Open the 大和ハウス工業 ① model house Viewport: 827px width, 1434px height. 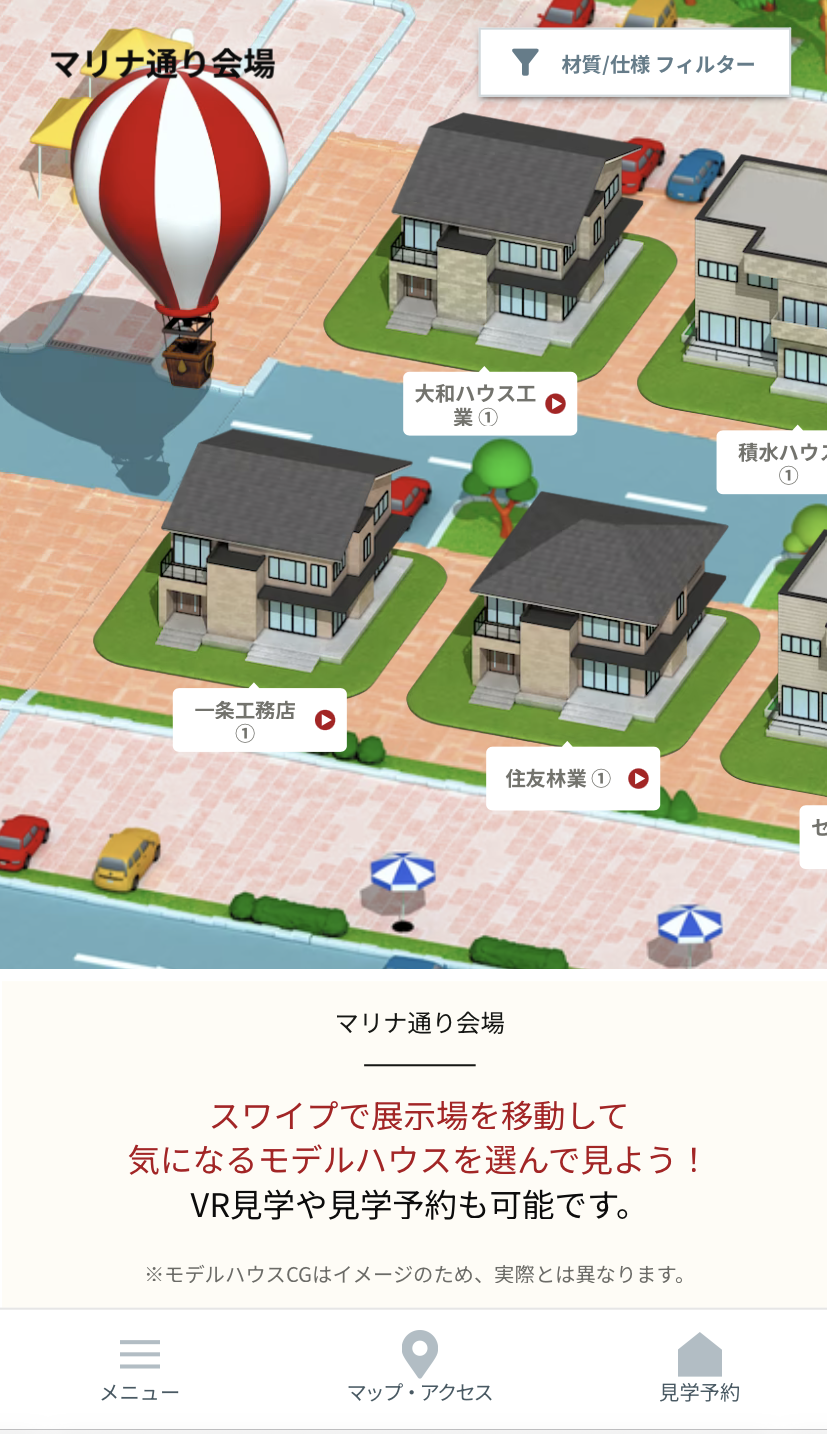click(490, 404)
